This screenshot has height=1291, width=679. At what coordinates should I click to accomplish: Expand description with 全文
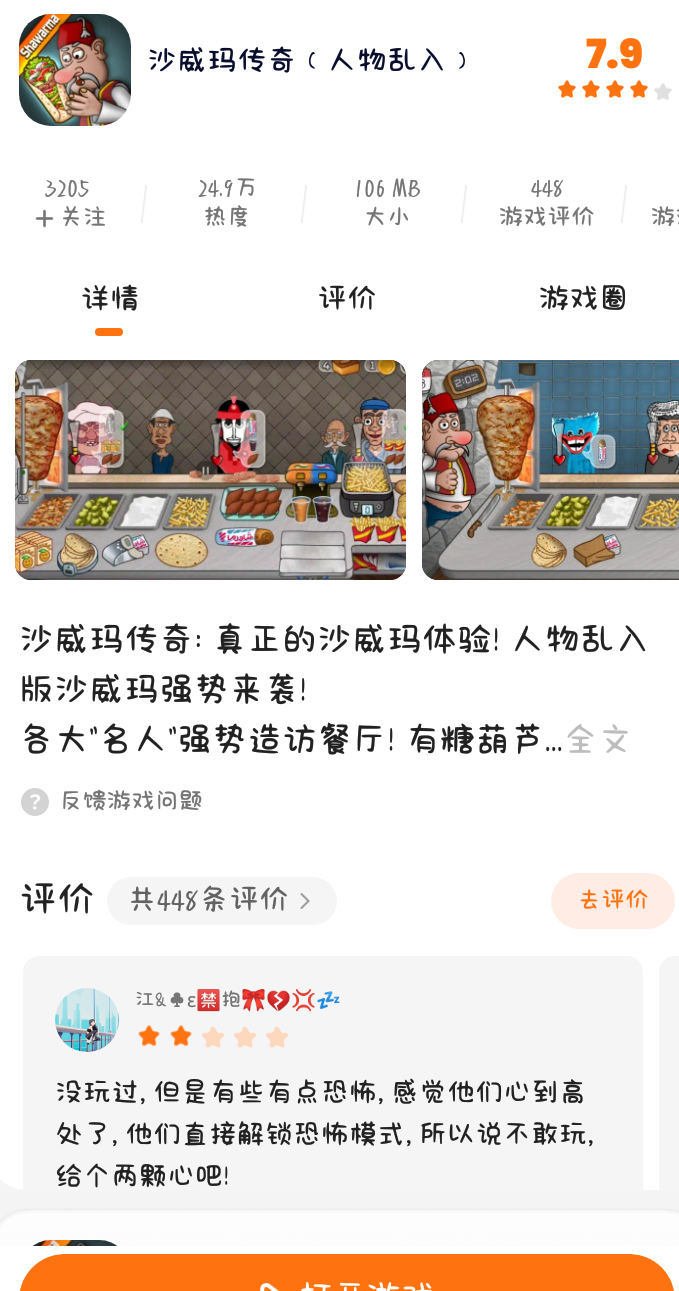point(598,741)
